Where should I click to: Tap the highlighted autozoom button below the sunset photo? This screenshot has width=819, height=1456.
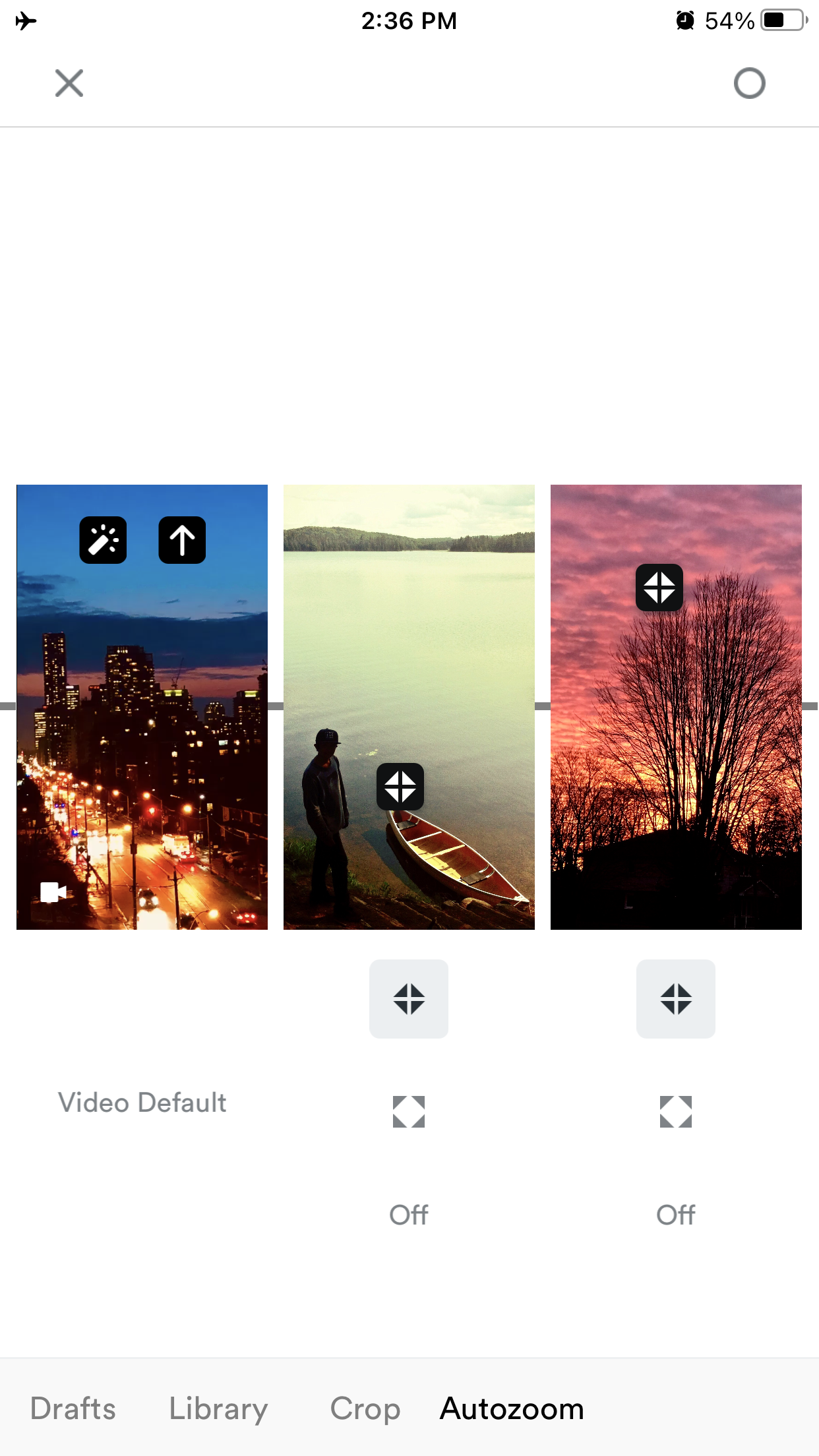click(675, 998)
